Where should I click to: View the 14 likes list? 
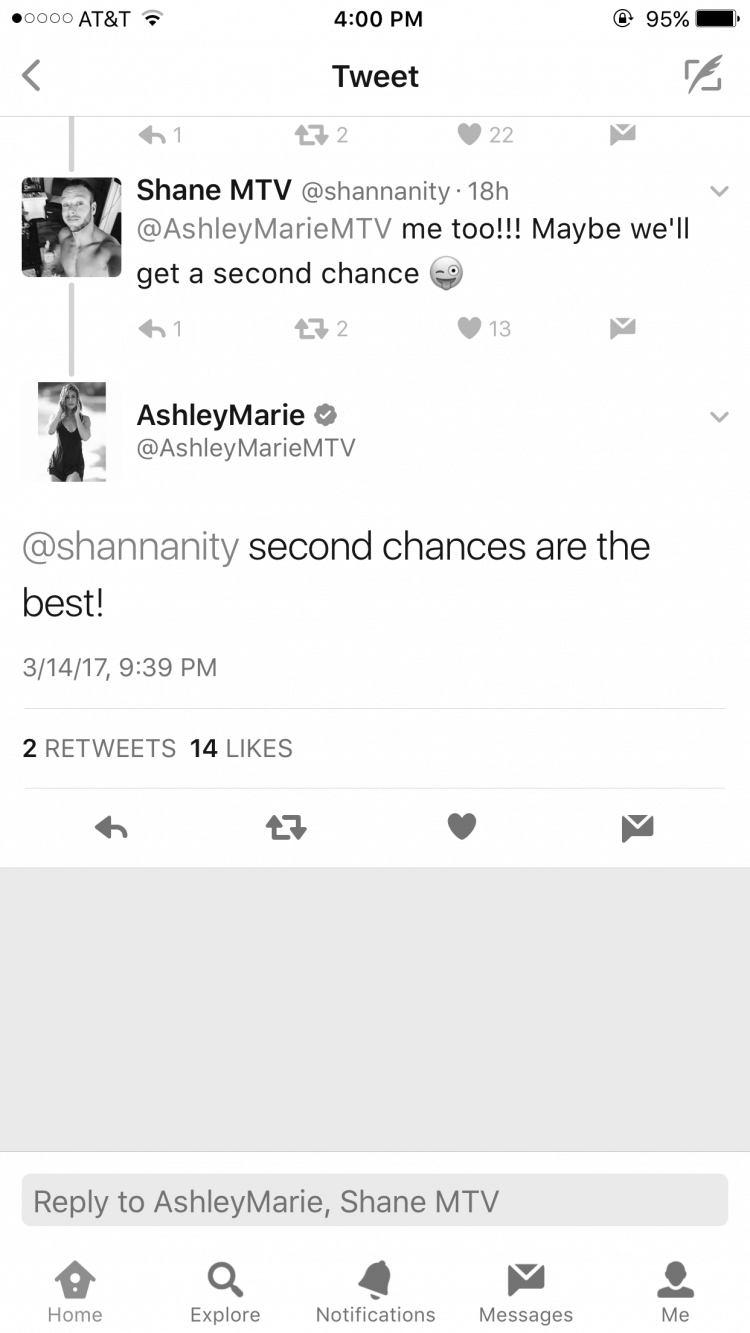(x=241, y=748)
